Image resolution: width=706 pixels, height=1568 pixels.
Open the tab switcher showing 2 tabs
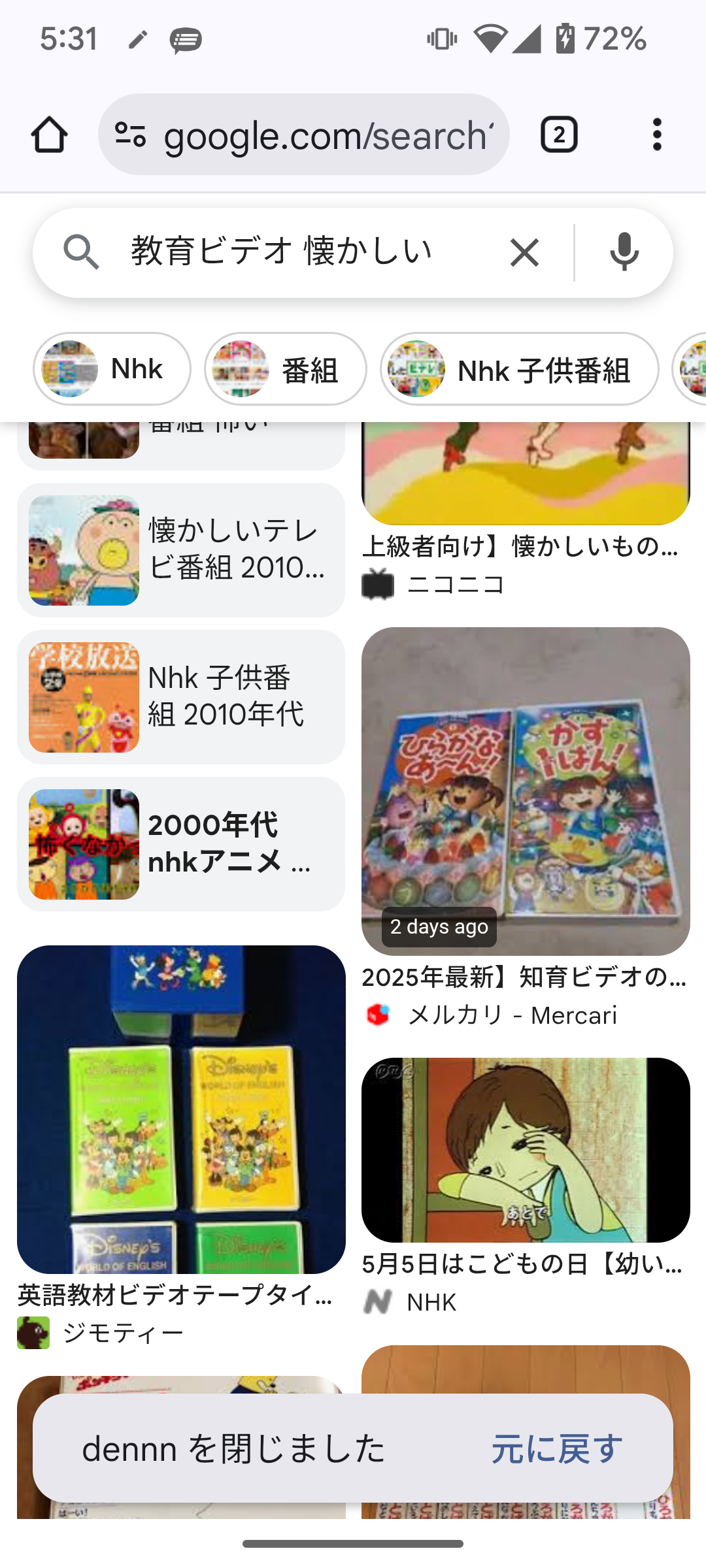(x=558, y=135)
